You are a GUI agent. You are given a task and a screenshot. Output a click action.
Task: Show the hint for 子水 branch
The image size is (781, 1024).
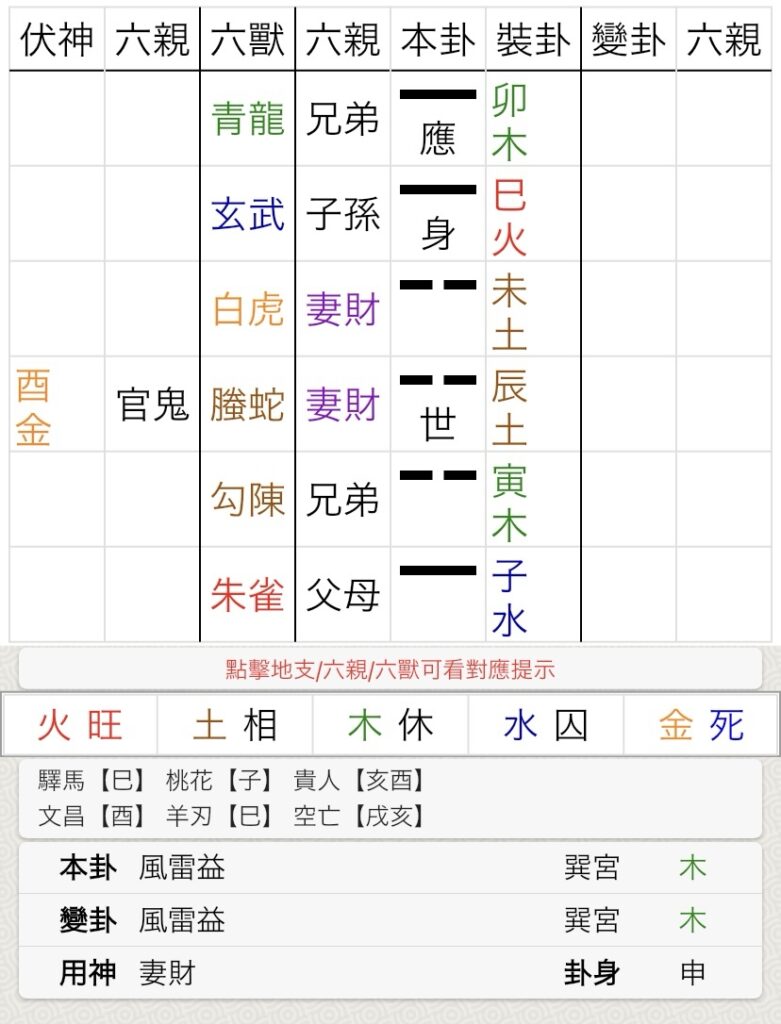(x=510, y=597)
